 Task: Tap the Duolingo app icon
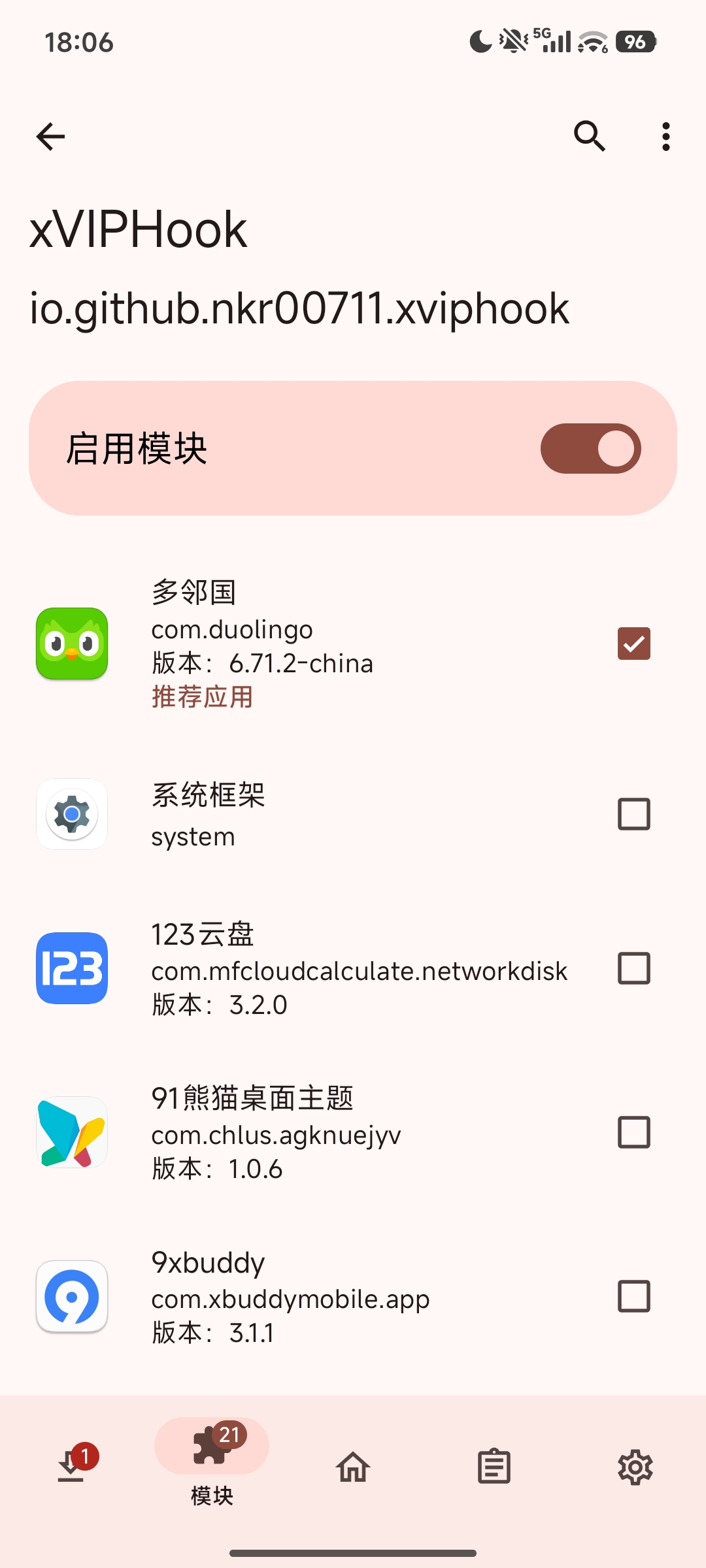click(71, 644)
